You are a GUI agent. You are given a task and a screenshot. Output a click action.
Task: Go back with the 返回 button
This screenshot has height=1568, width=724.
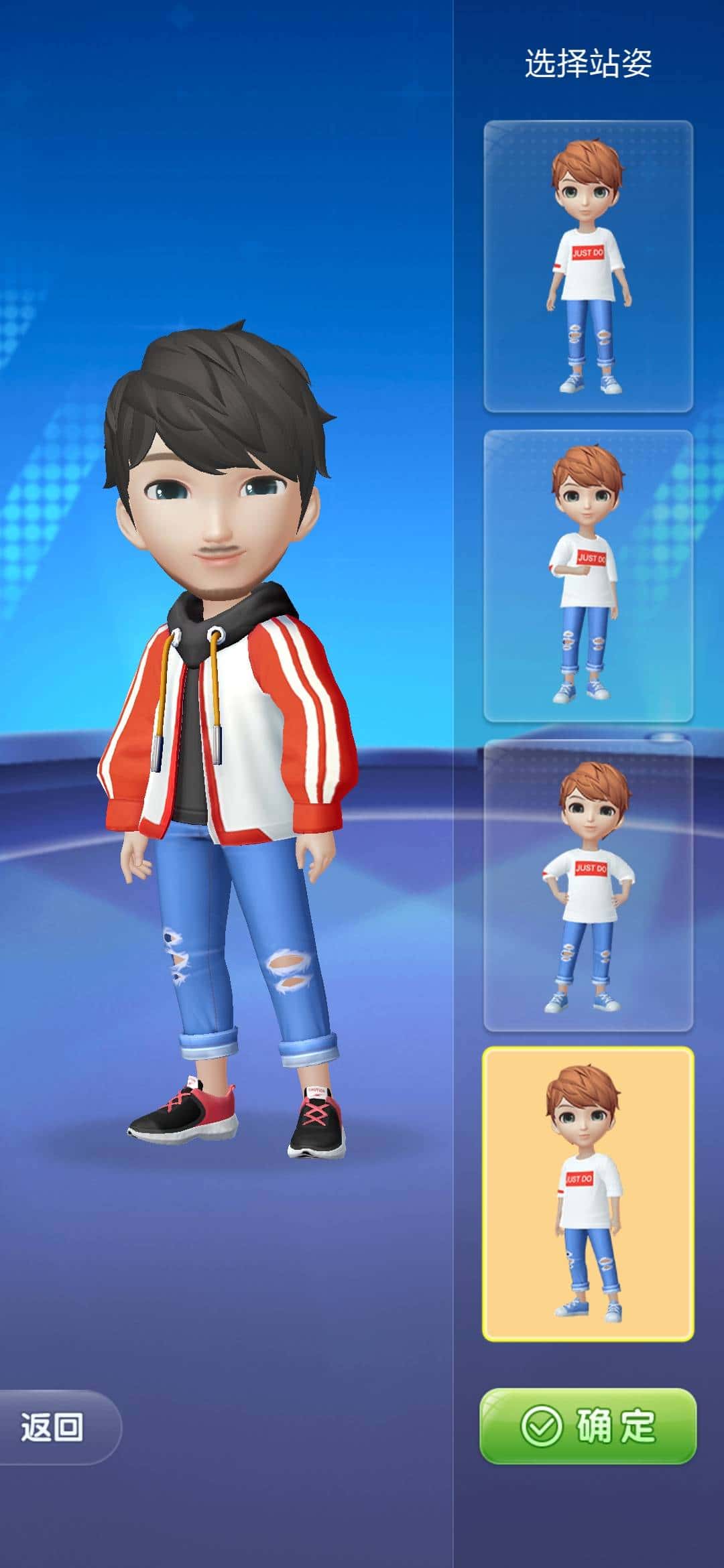click(54, 1427)
